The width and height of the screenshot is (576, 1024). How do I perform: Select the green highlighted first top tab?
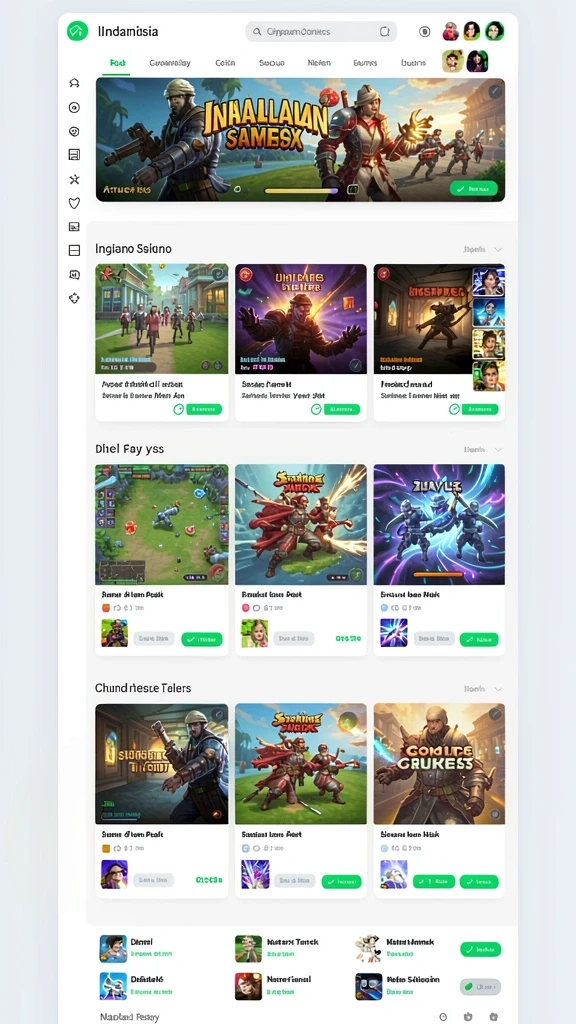tap(118, 63)
